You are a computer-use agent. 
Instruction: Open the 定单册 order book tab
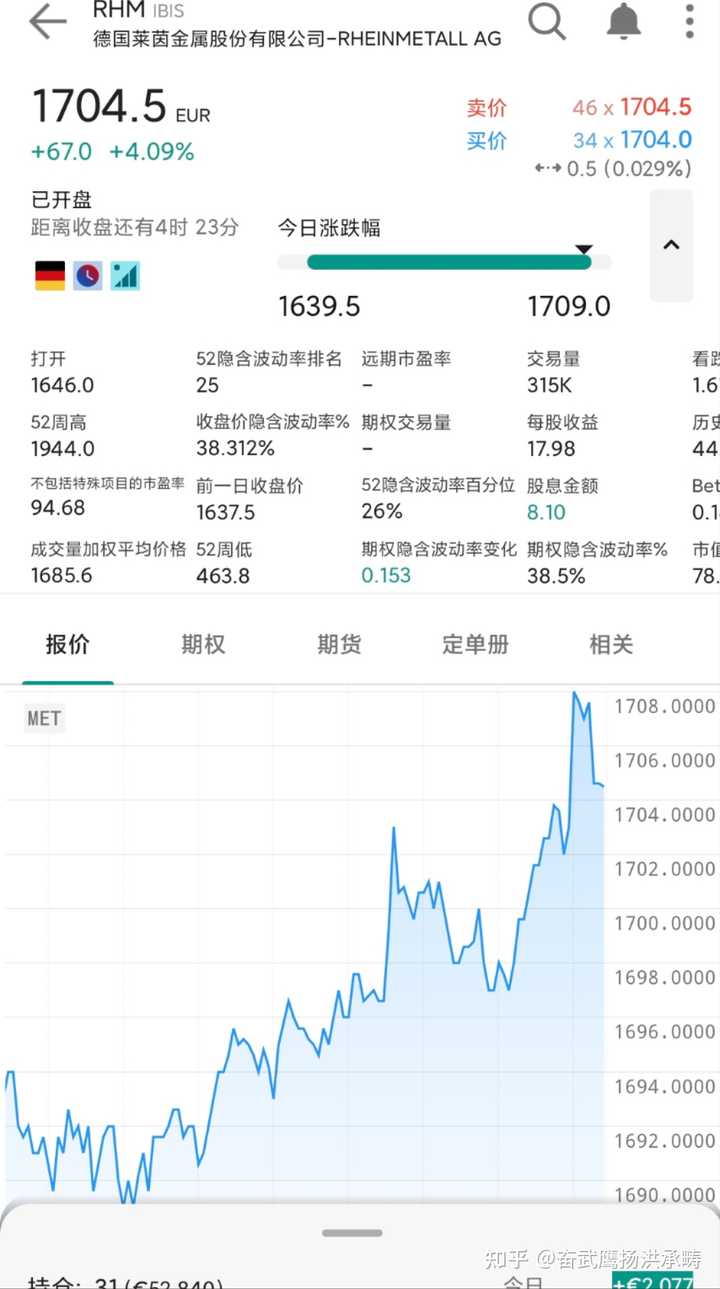tap(475, 645)
